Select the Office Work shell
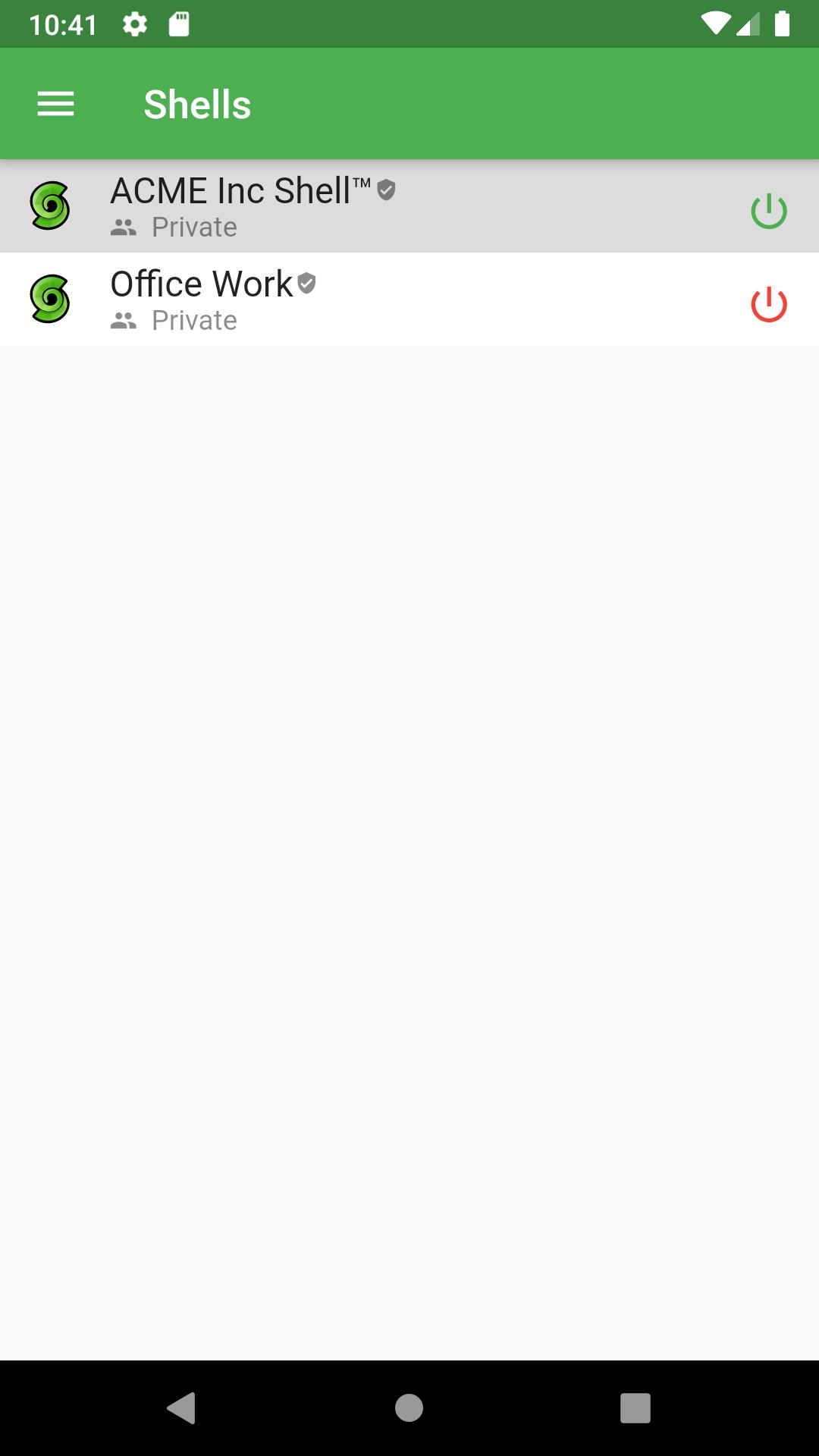The image size is (819, 1456). click(x=379, y=300)
